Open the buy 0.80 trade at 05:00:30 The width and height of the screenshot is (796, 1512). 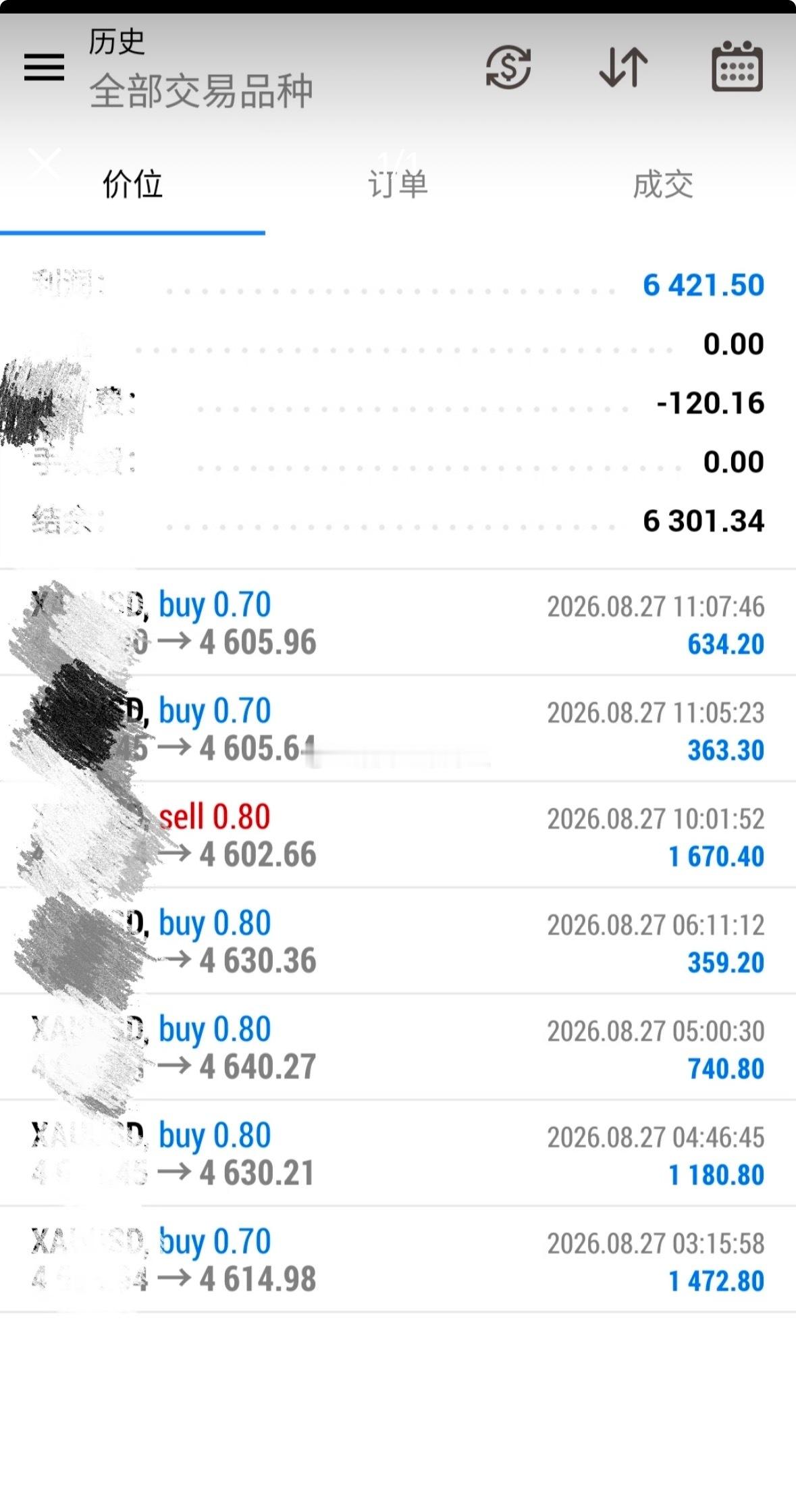398,1047
